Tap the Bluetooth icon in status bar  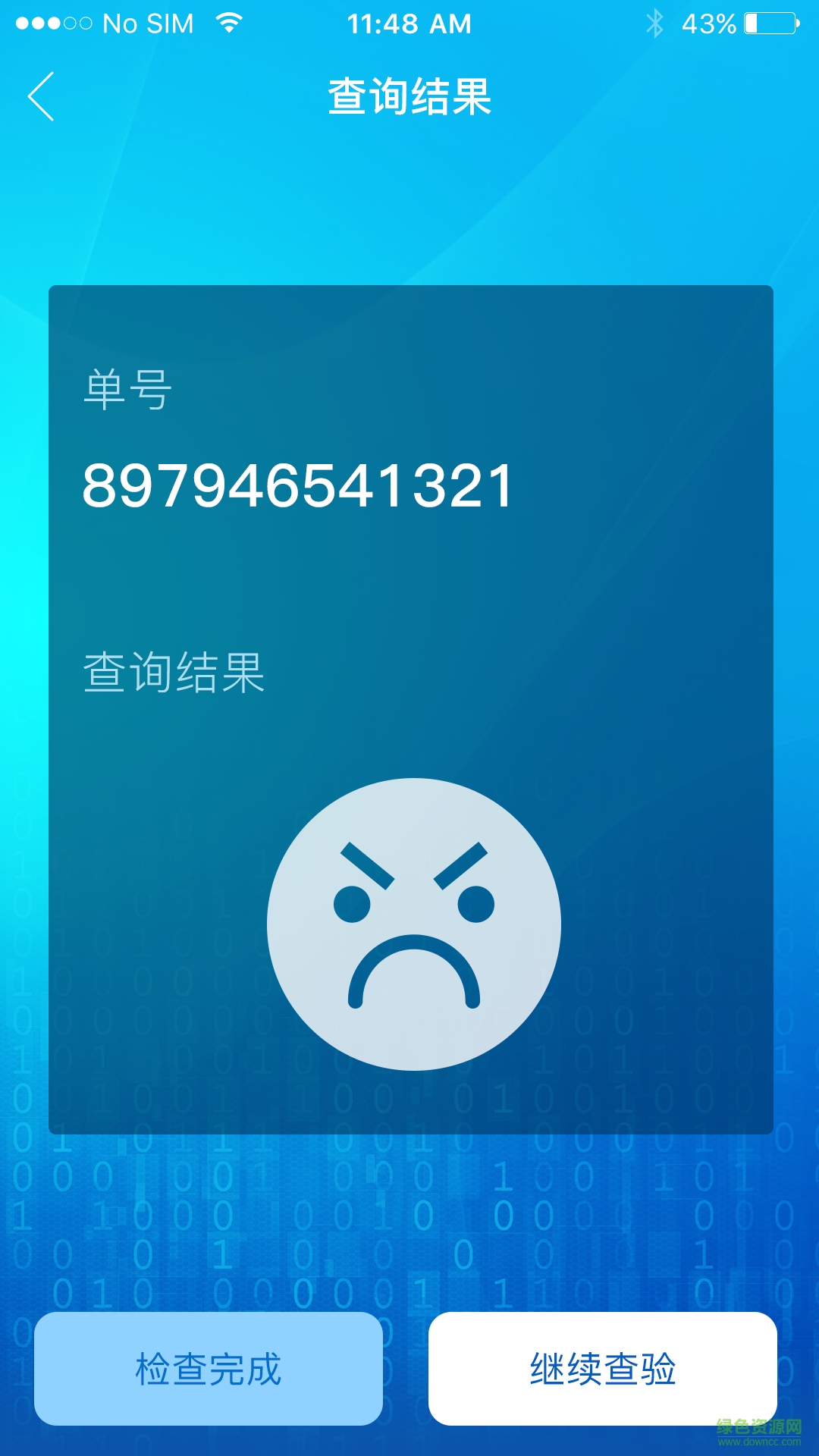654,23
